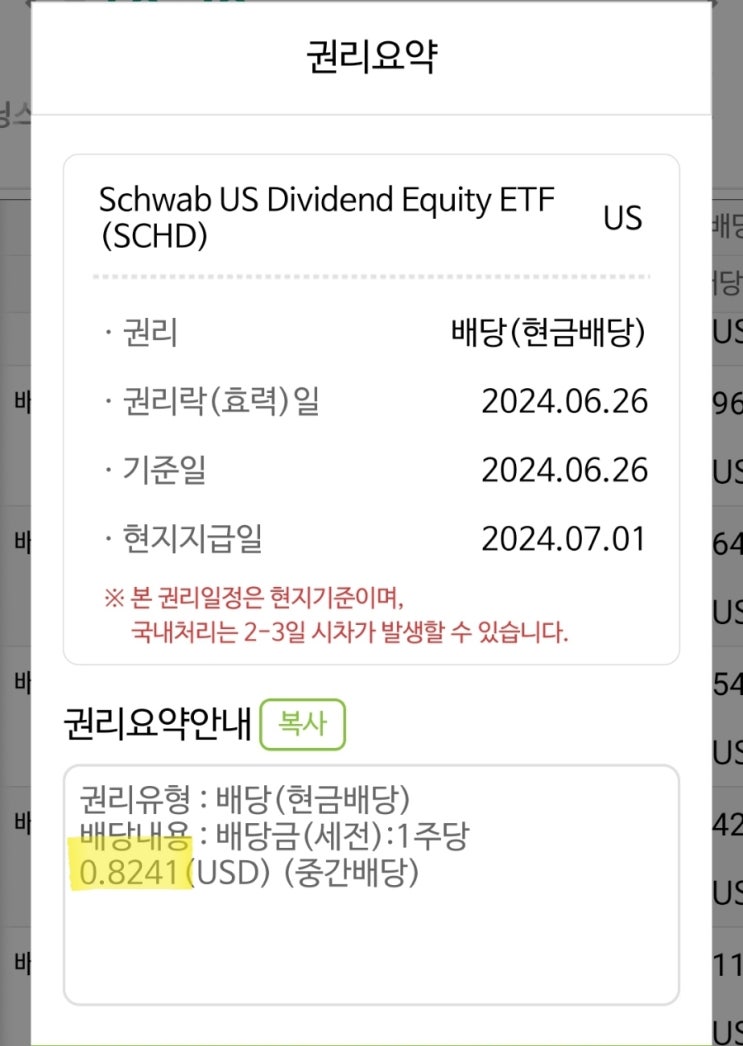
Task: Click the 복사 copy button
Action: coord(303,725)
